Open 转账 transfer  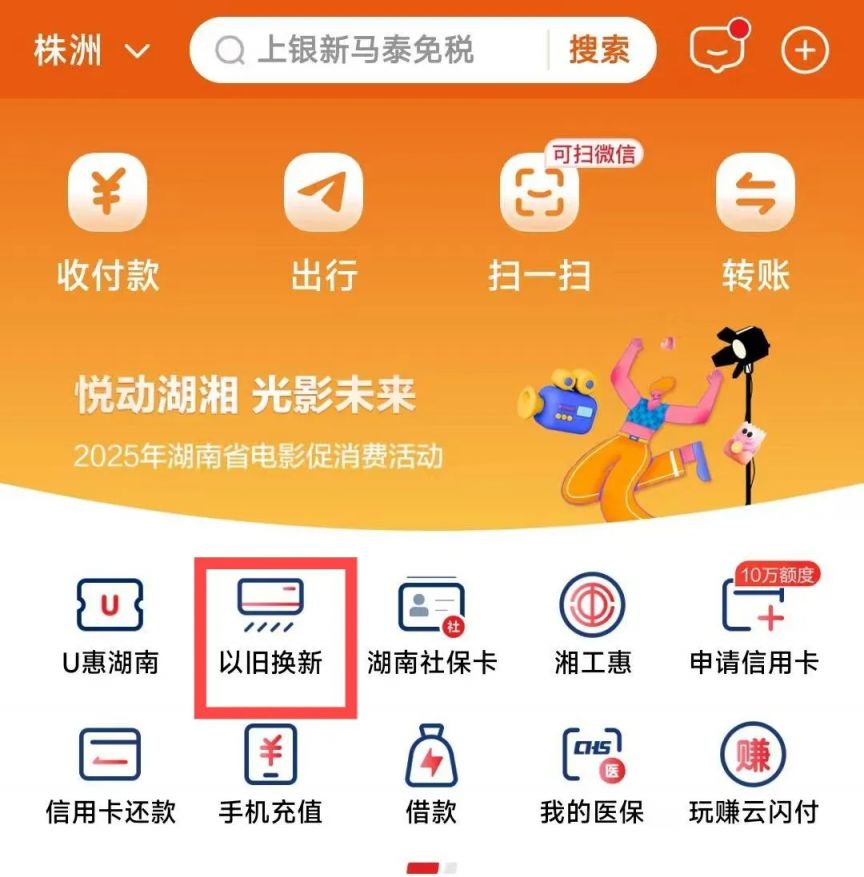[755, 222]
